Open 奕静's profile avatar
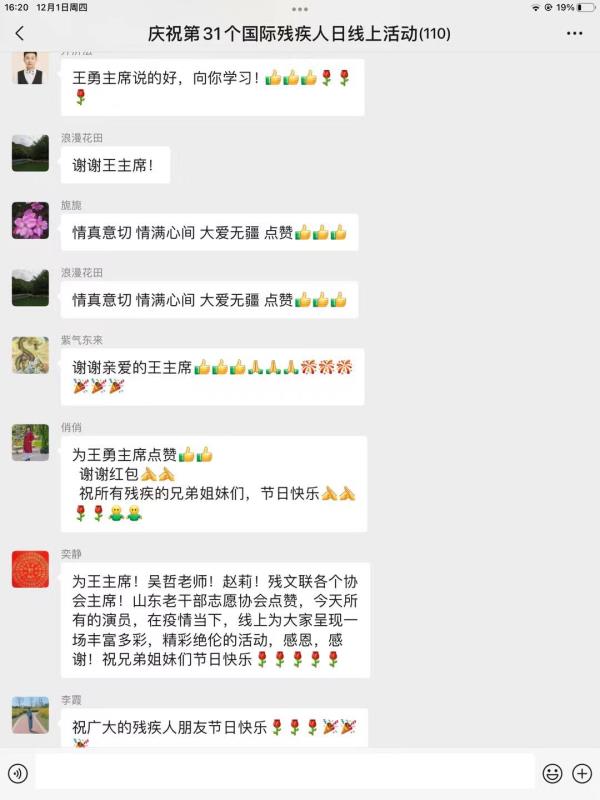The image size is (600, 800). 30,568
